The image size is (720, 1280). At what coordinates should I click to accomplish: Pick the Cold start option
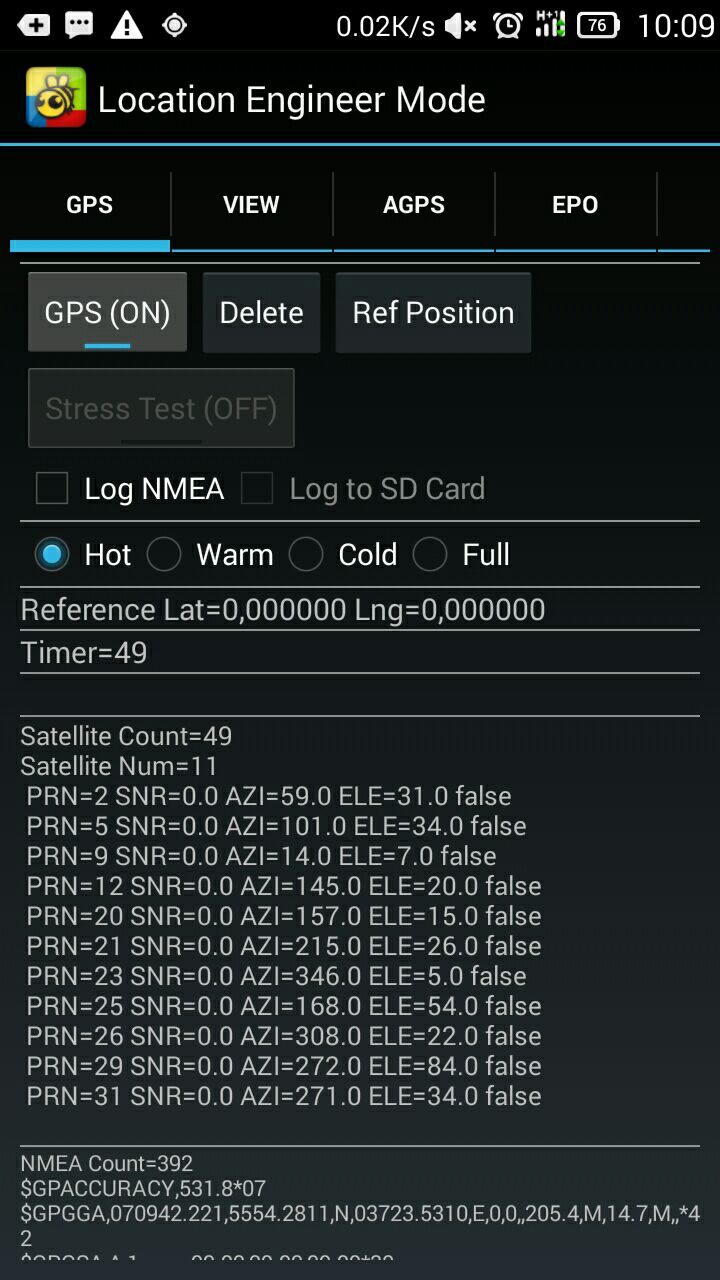pos(306,554)
